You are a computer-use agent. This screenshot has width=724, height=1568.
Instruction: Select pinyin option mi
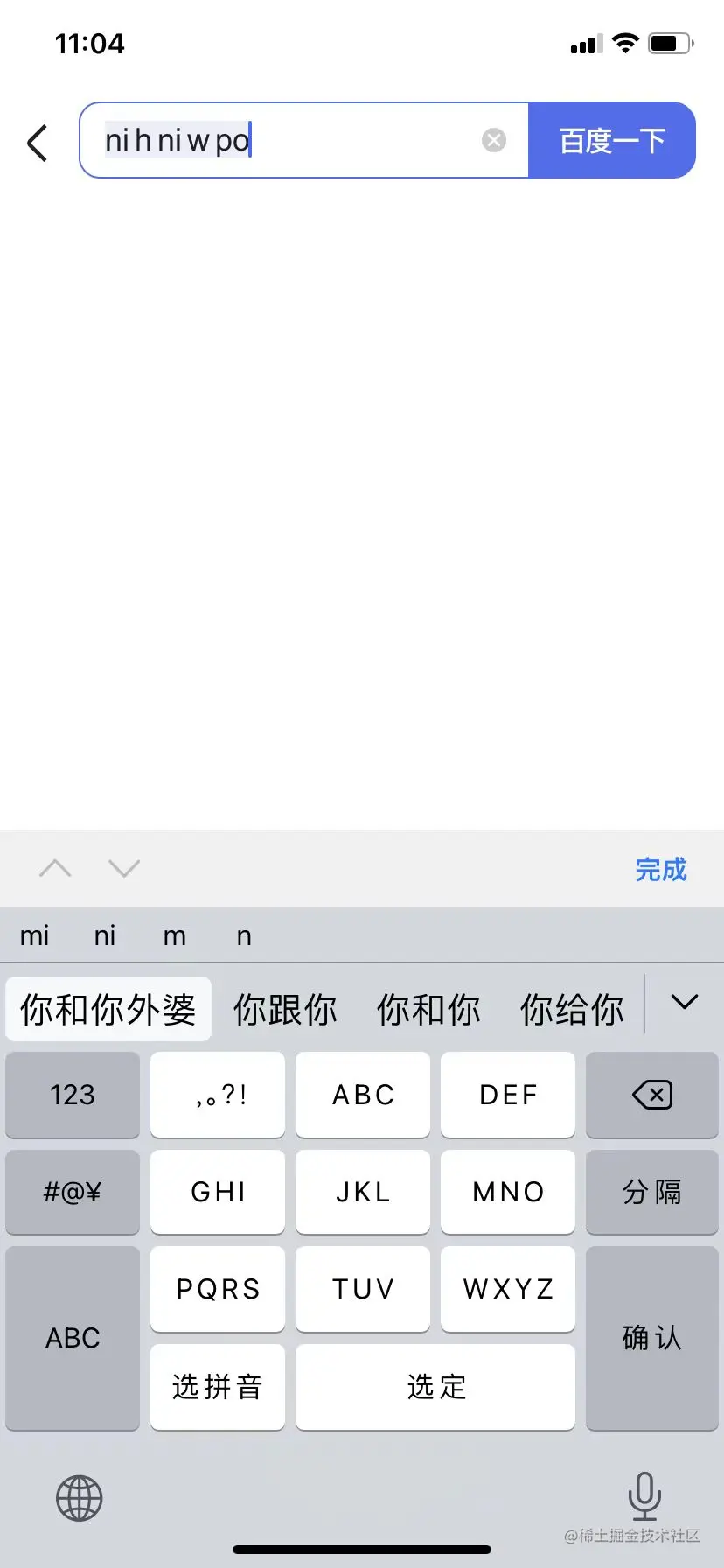[34, 935]
